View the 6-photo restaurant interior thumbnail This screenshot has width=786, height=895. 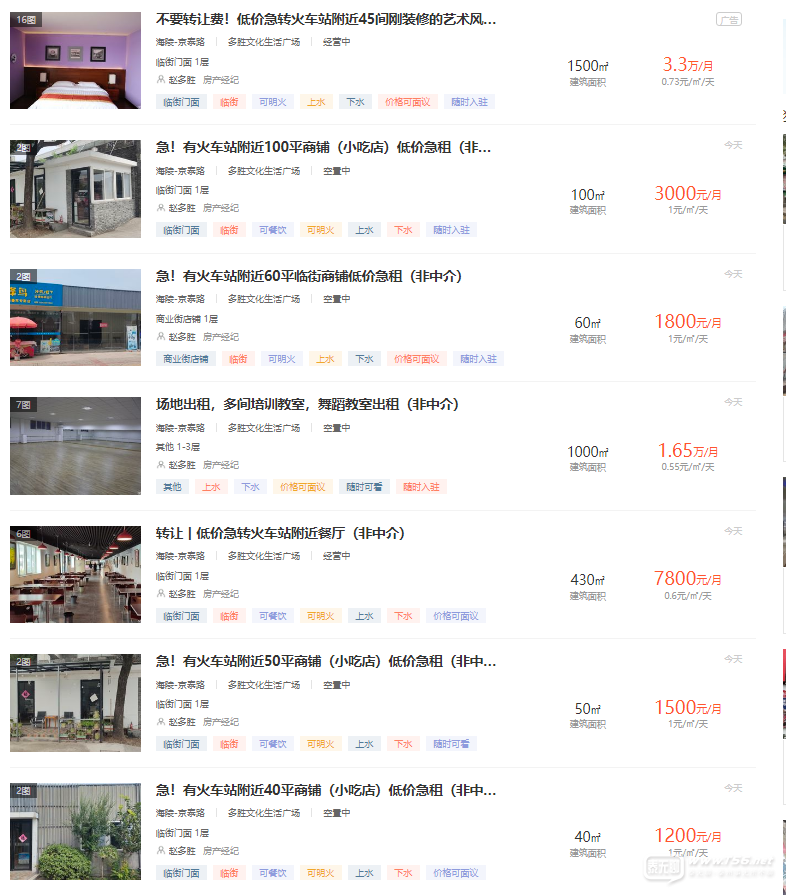pos(75,574)
